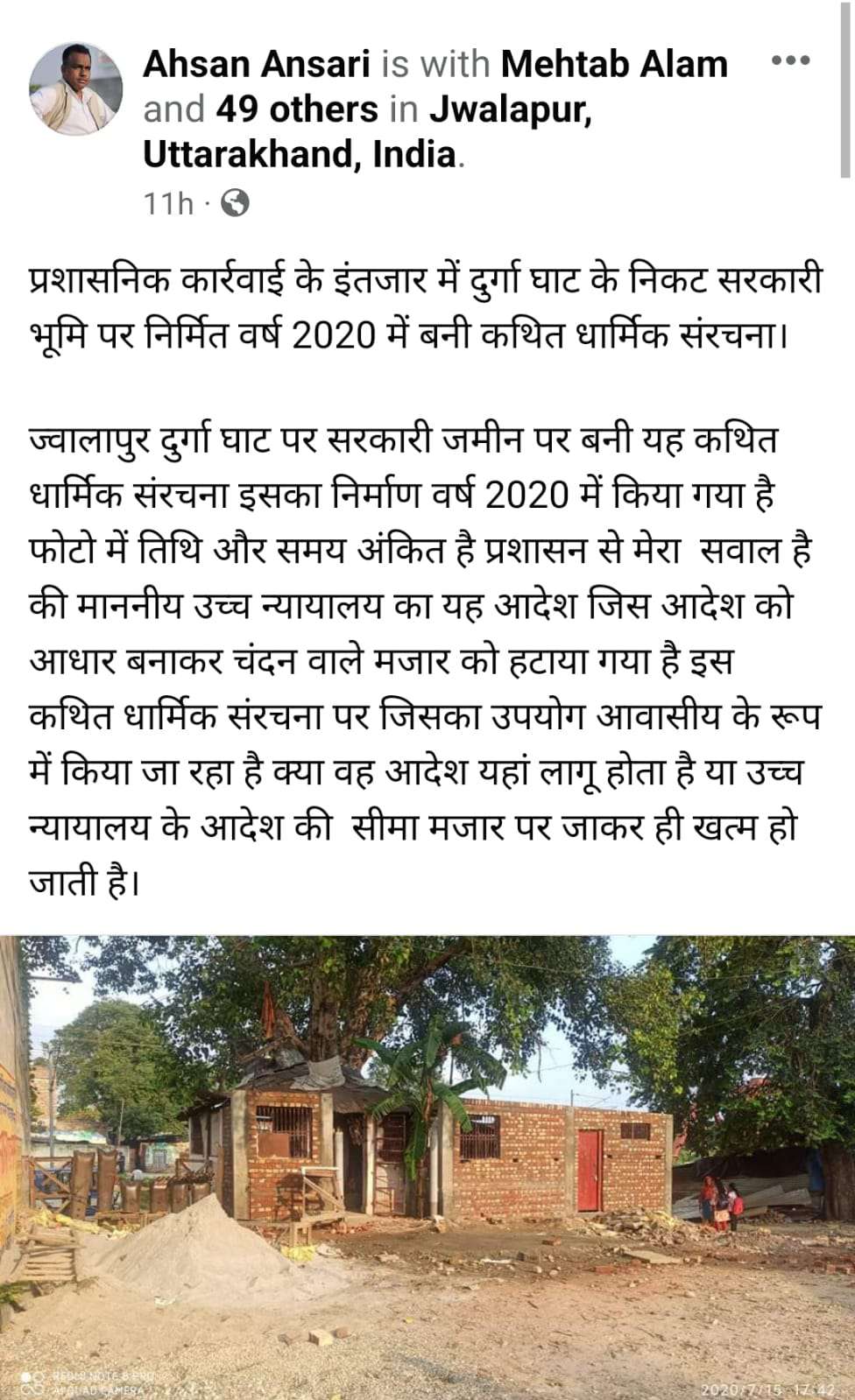The height and width of the screenshot is (1400, 855).
Task: Open Ahsan Ansari's profile name link
Action: 259,64
